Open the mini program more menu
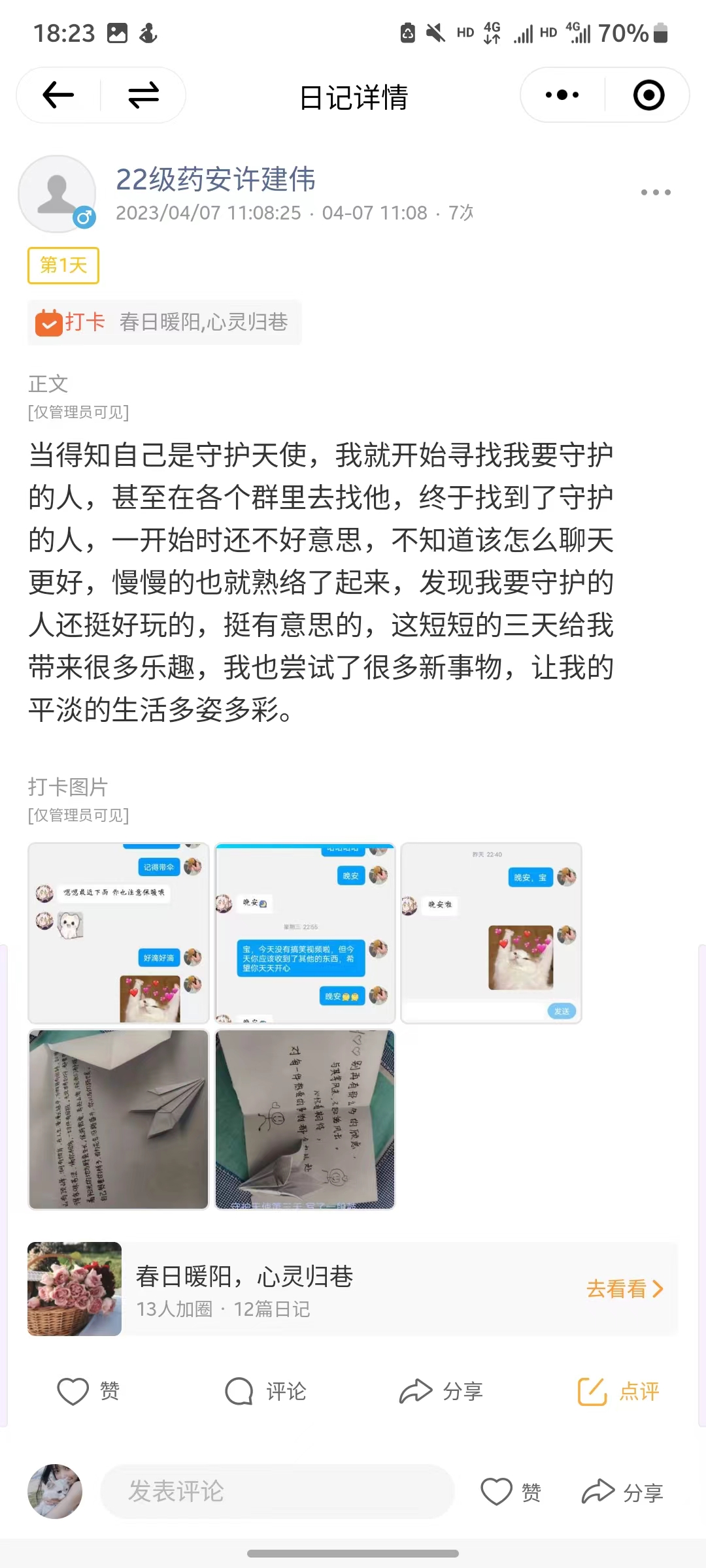Image resolution: width=706 pixels, height=1568 pixels. pyautogui.click(x=562, y=95)
